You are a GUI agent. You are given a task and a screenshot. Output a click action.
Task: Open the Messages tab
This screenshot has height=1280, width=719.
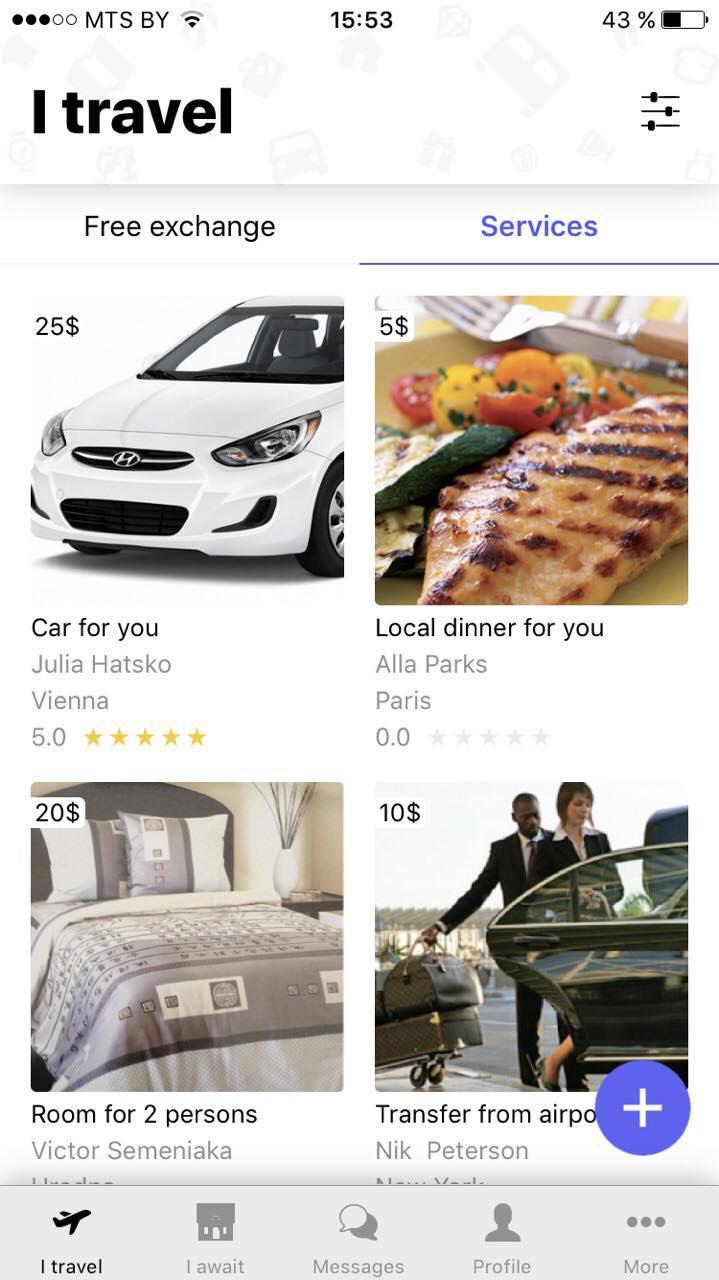(x=358, y=1238)
